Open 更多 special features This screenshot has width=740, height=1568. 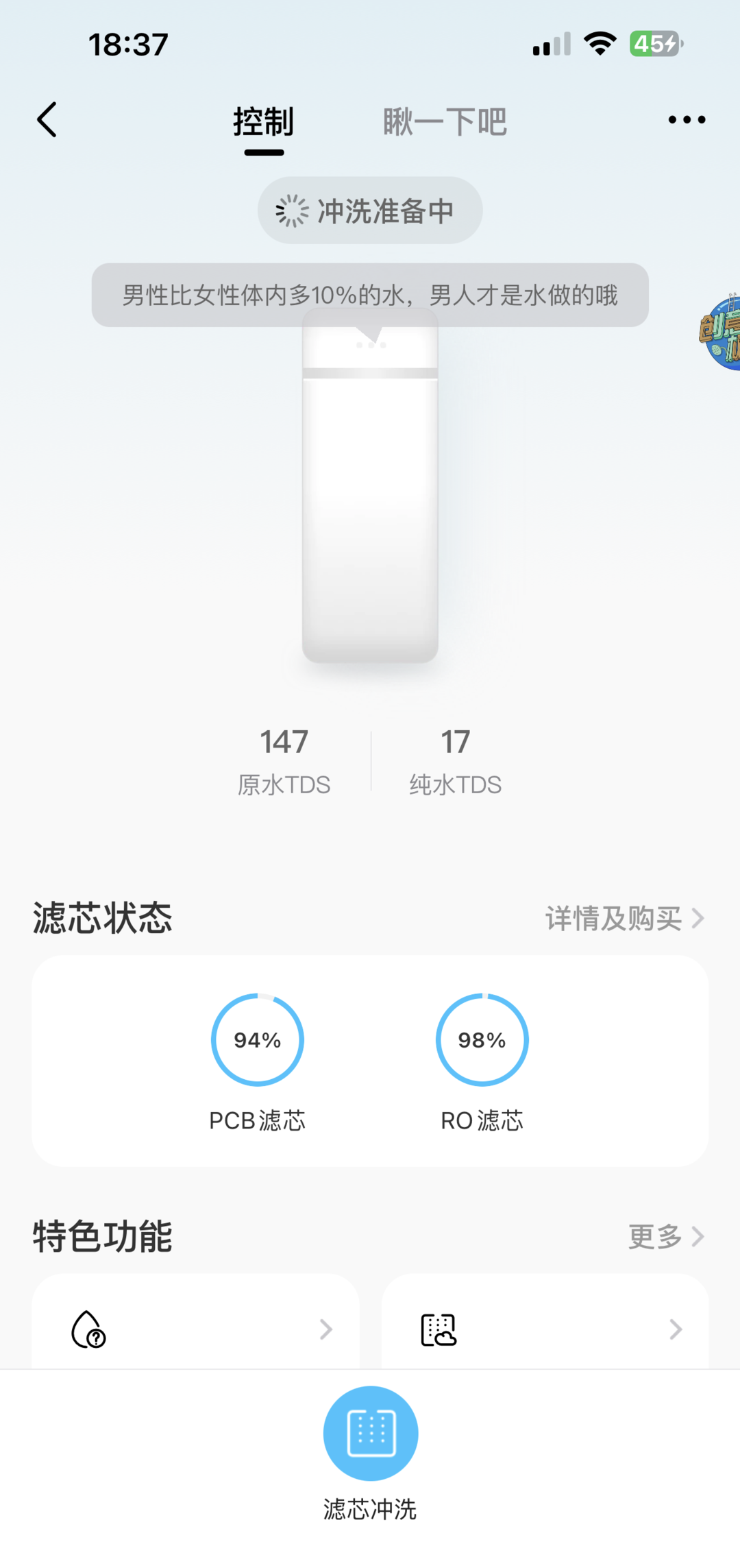pos(665,1237)
